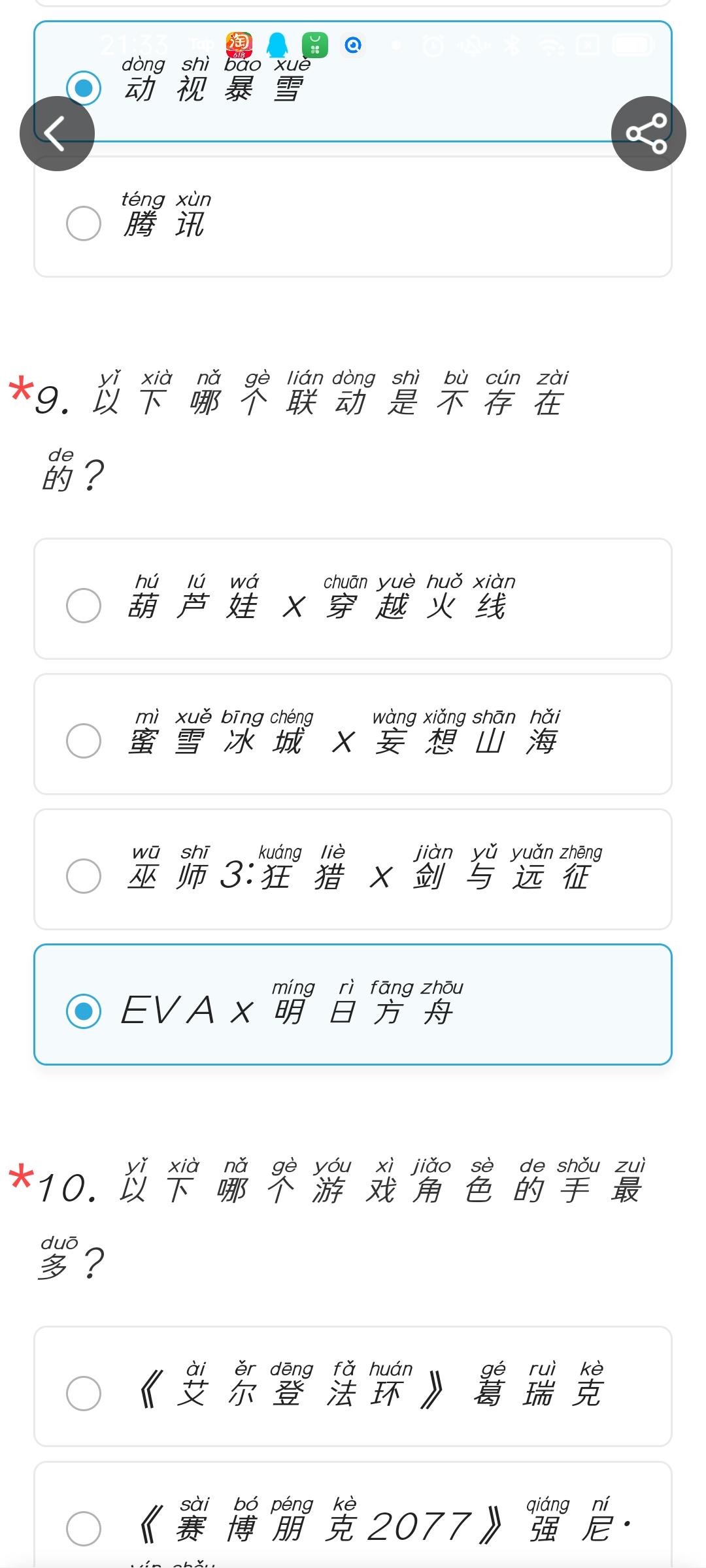This screenshot has width=706, height=1568.
Task: Tap the Bluetooth icon in the status bar
Action: point(513,46)
